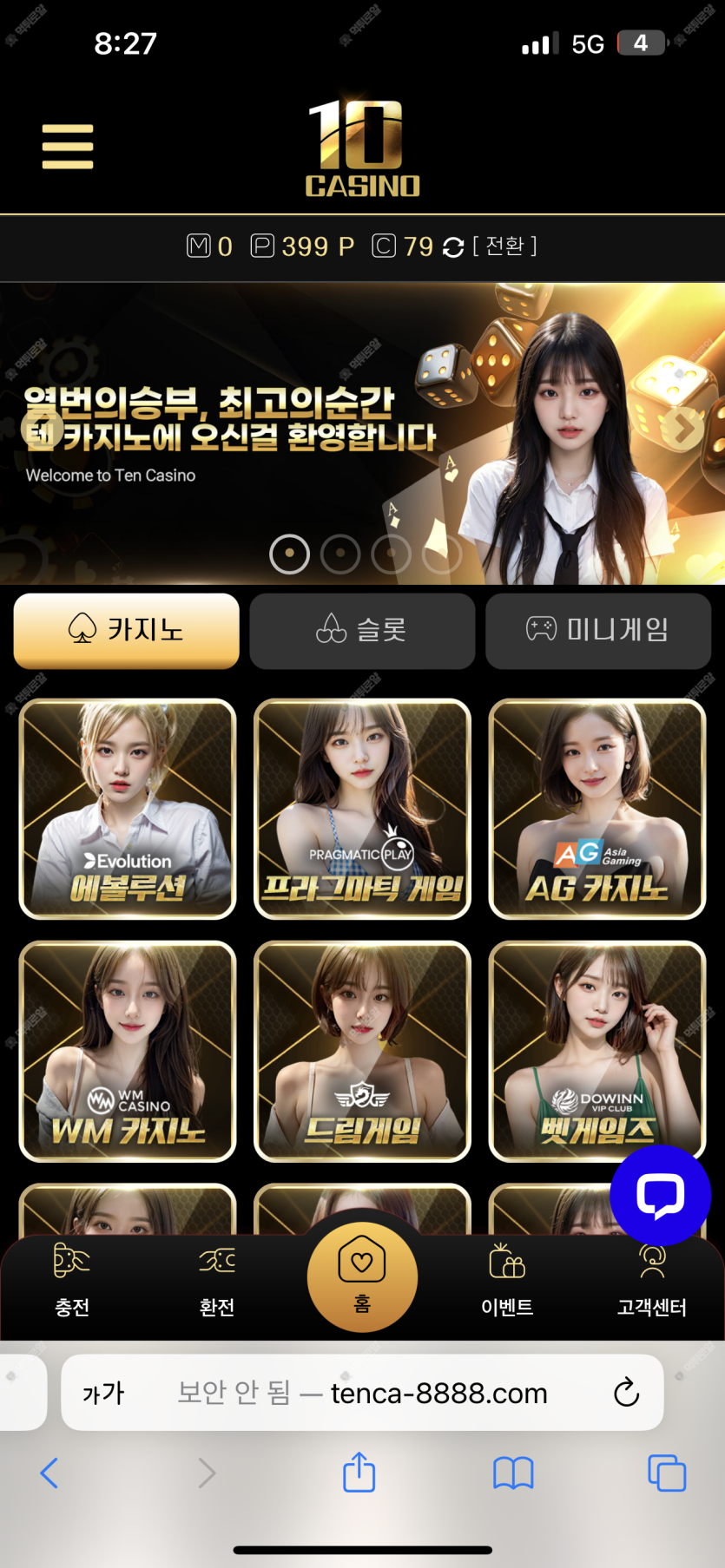Switch to the 미니게임 tab
This screenshot has width=725, height=1568.
[597, 630]
